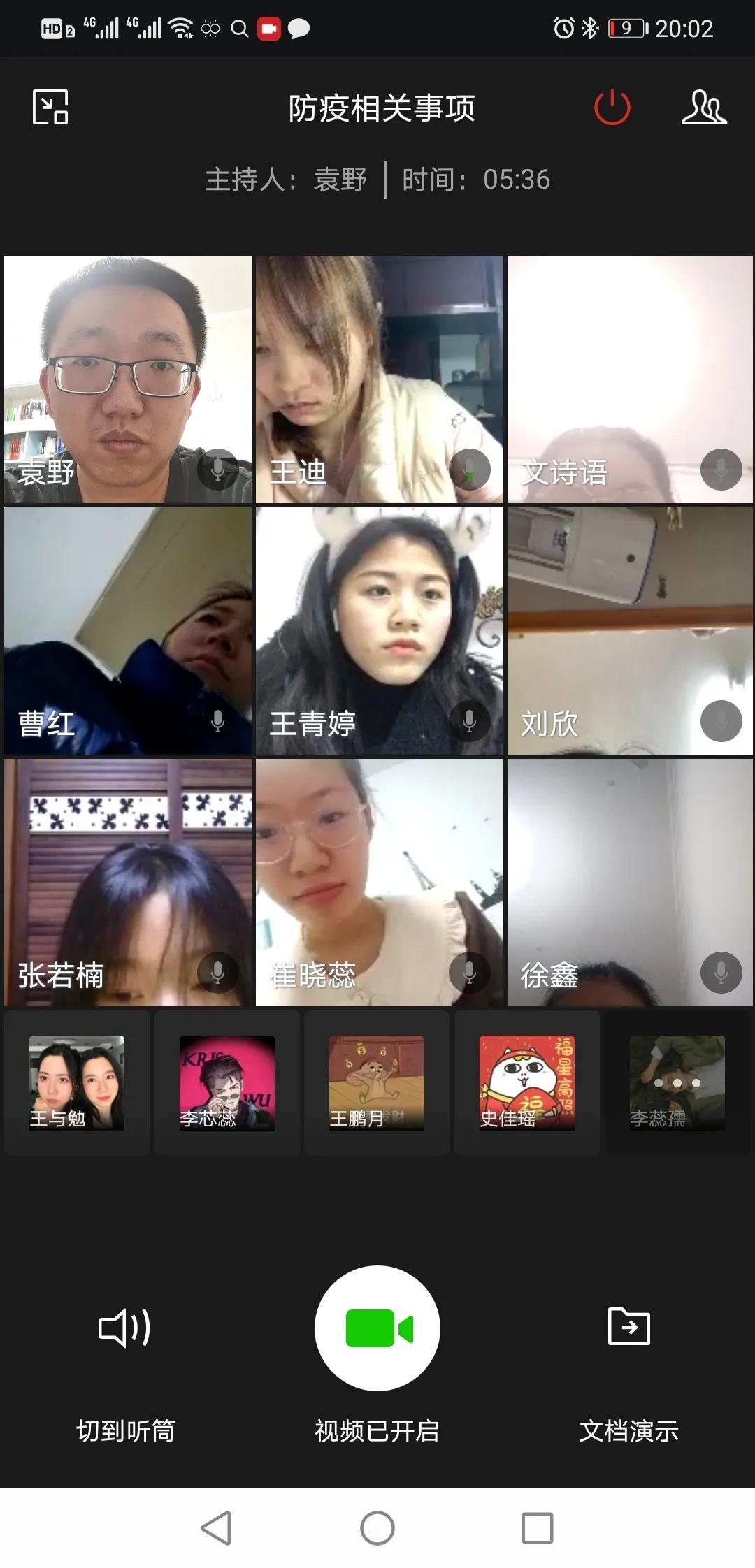Turn off the camera video button
Viewport: 755px width, 1568px height.
click(377, 1328)
